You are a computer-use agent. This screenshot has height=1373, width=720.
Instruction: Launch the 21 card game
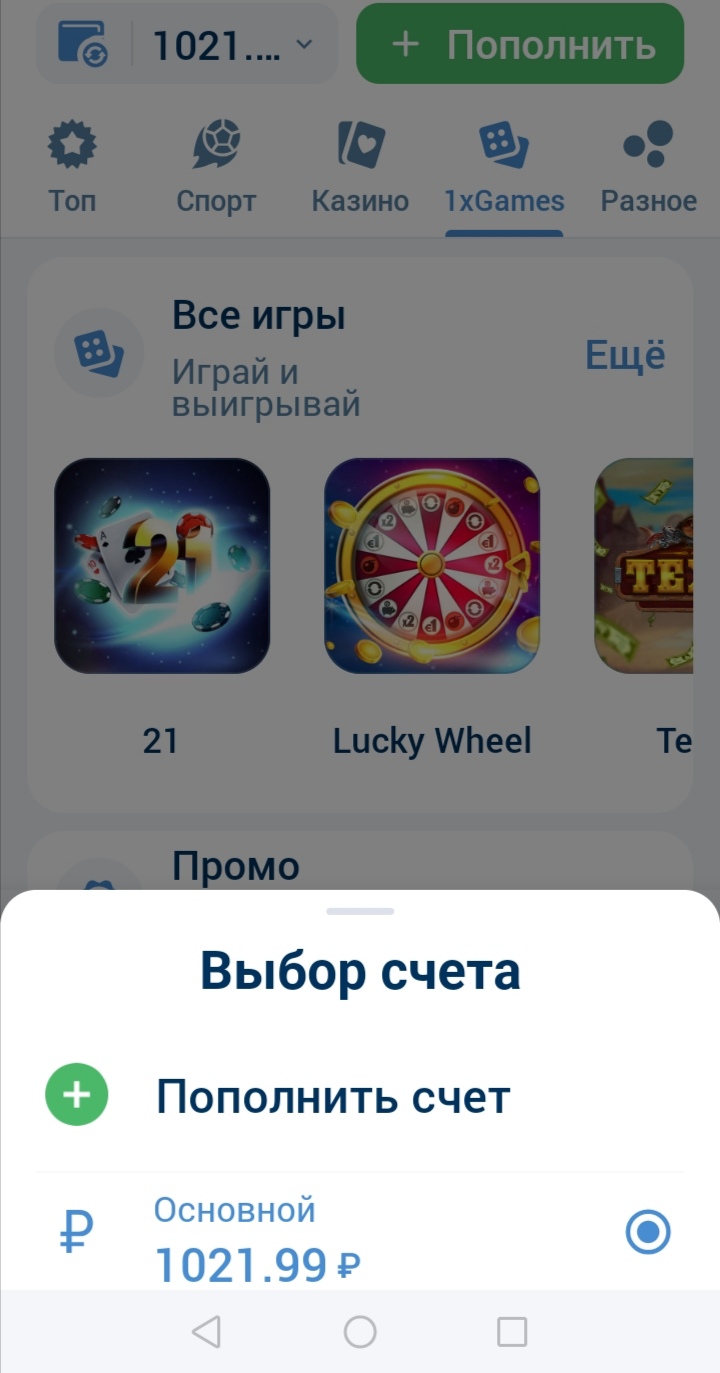click(162, 566)
